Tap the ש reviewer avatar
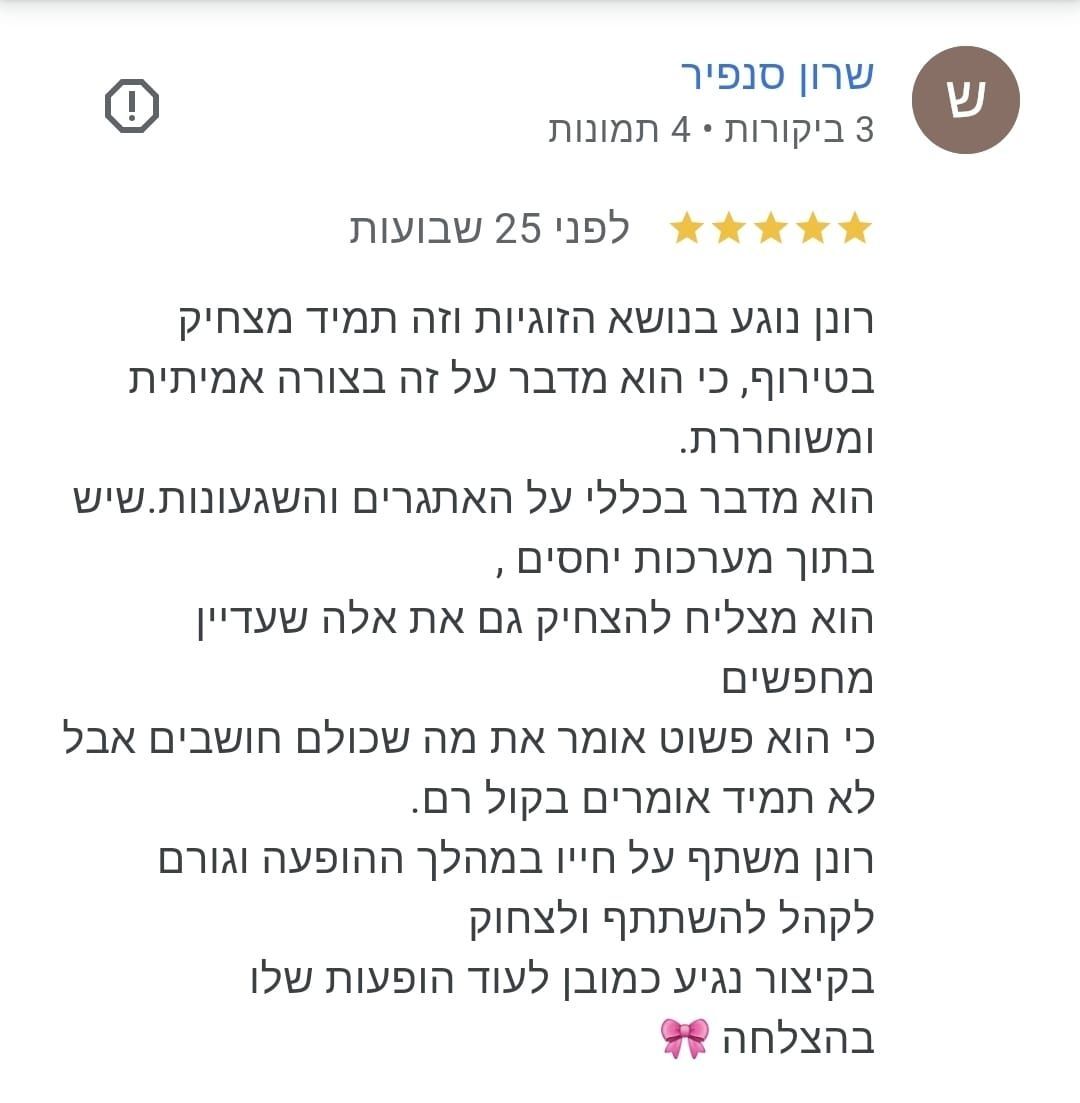Image resolution: width=1080 pixels, height=1103 pixels. click(966, 100)
